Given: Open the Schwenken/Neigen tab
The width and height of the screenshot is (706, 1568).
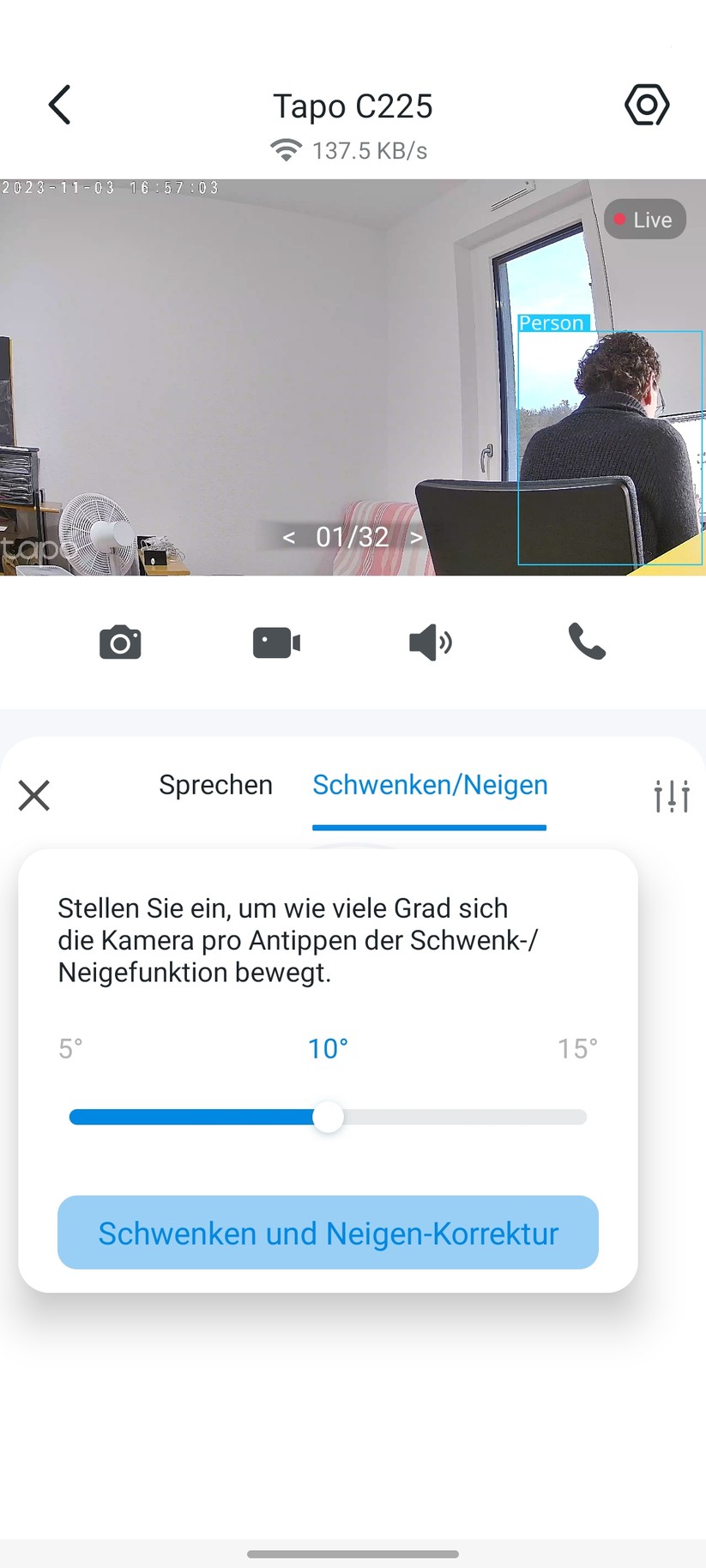Looking at the screenshot, I should [x=430, y=784].
